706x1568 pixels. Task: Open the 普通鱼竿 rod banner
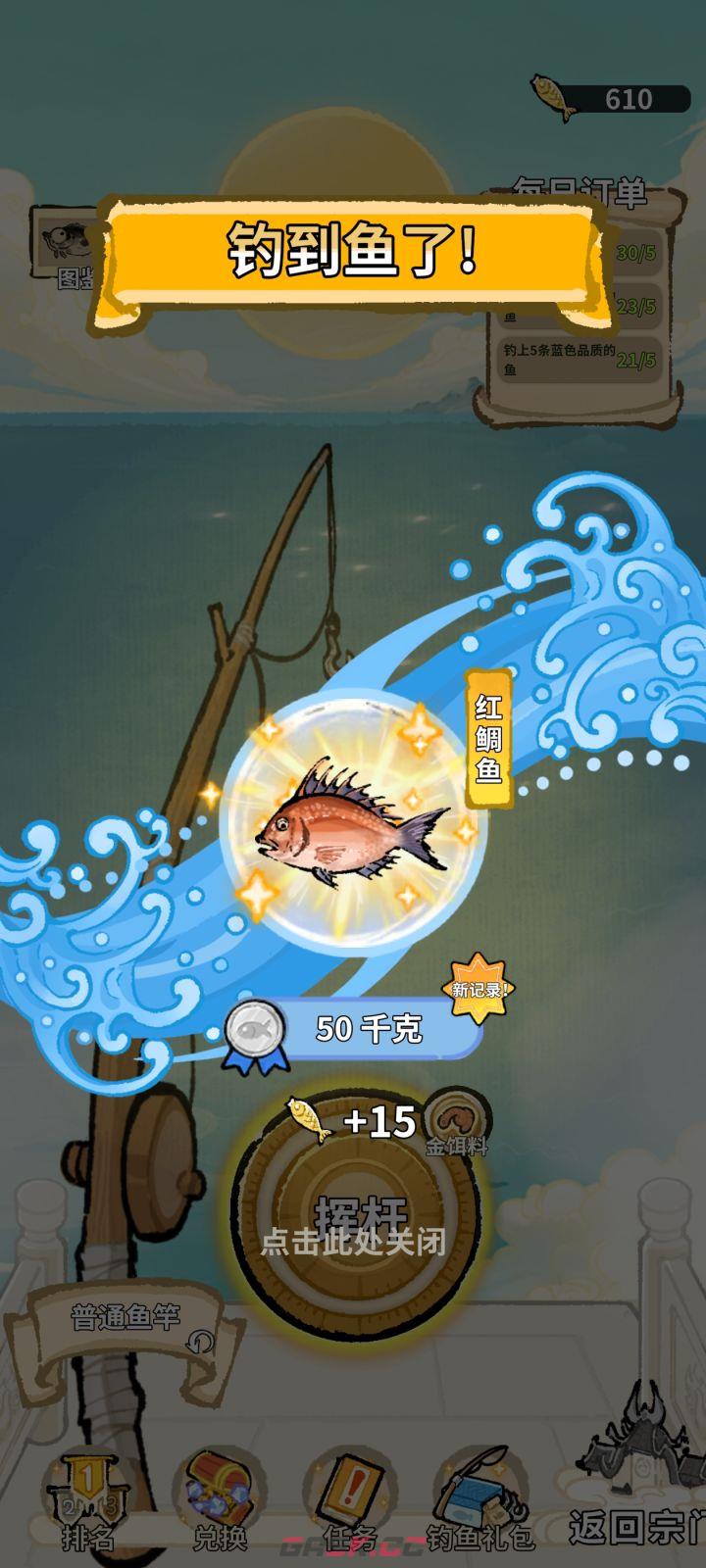127,1317
